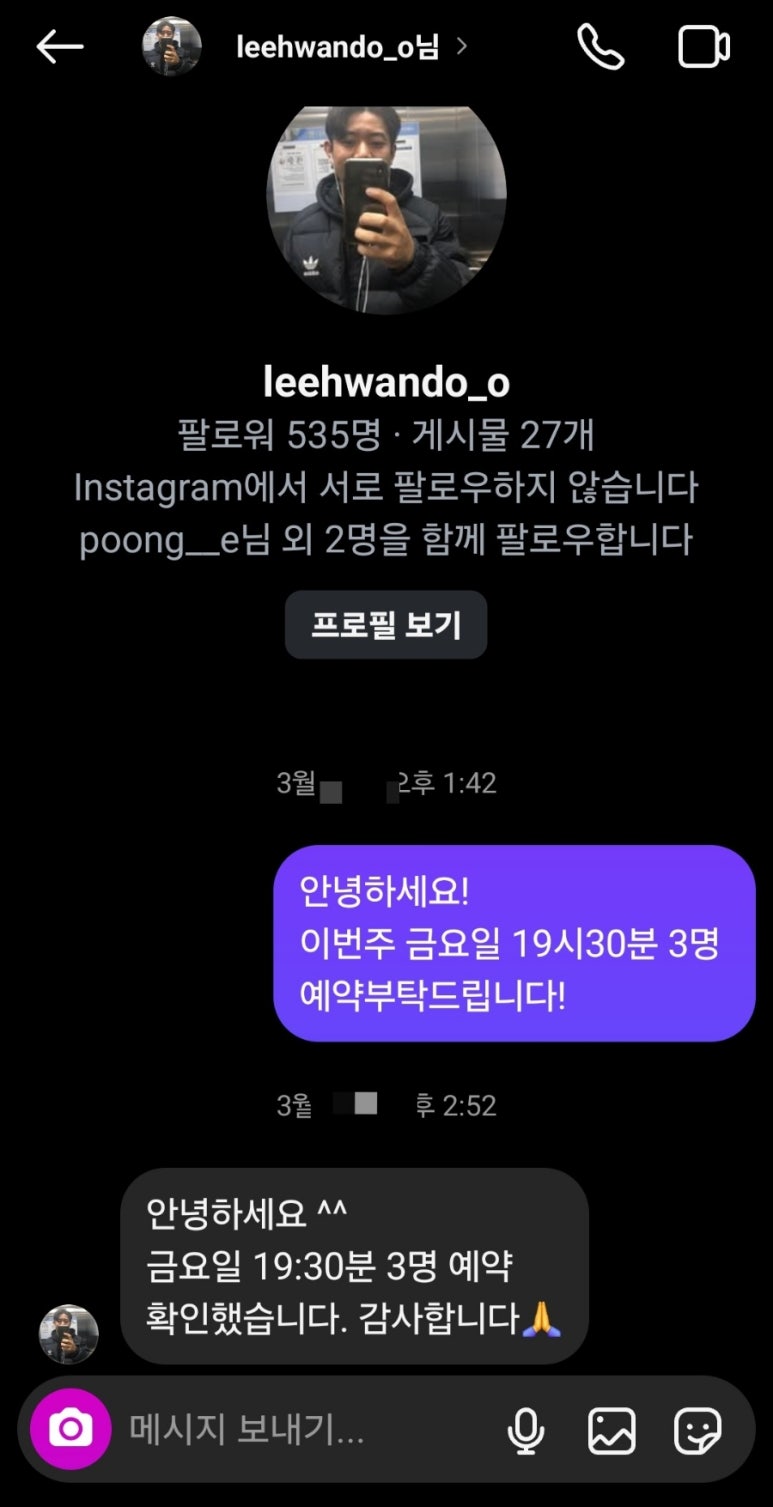The height and width of the screenshot is (1507, 773).
Task: Open the camera from the message bar
Action: (x=70, y=1430)
